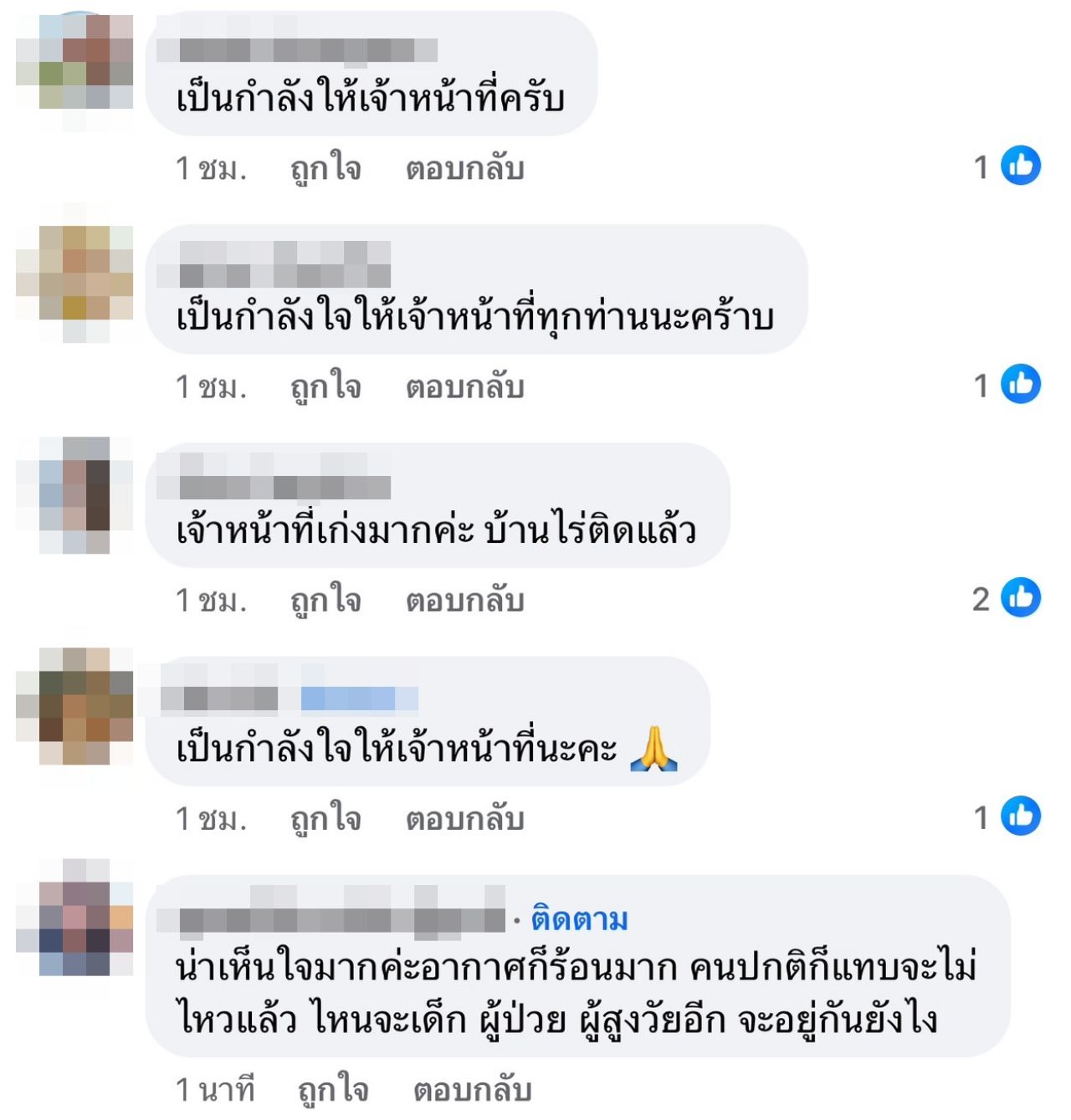Image resolution: width=1071 pixels, height=1120 pixels.
Task: Reply to the comment starting 'น่าเห็นใจมากค่ะ'
Action: (472, 1090)
